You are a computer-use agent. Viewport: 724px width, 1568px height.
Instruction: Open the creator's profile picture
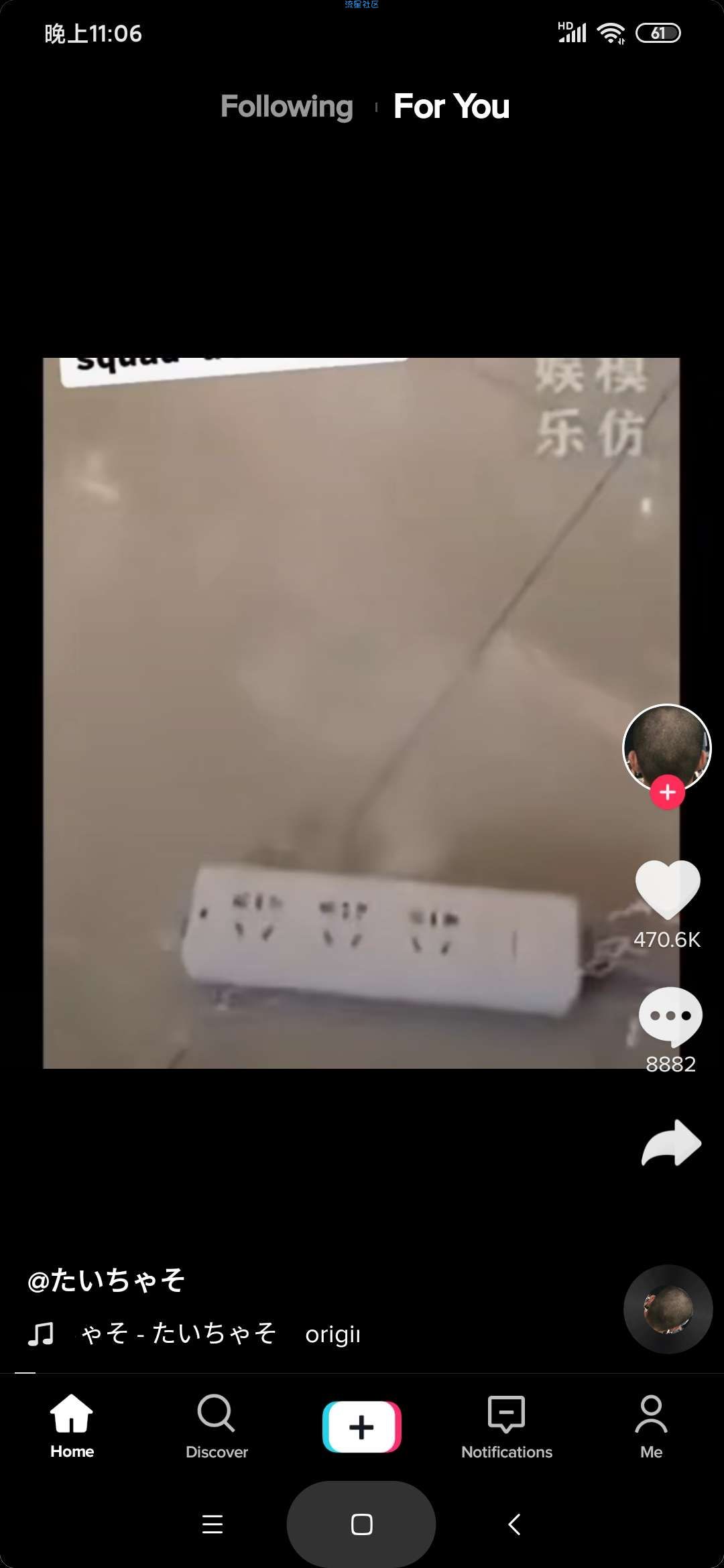point(666,745)
